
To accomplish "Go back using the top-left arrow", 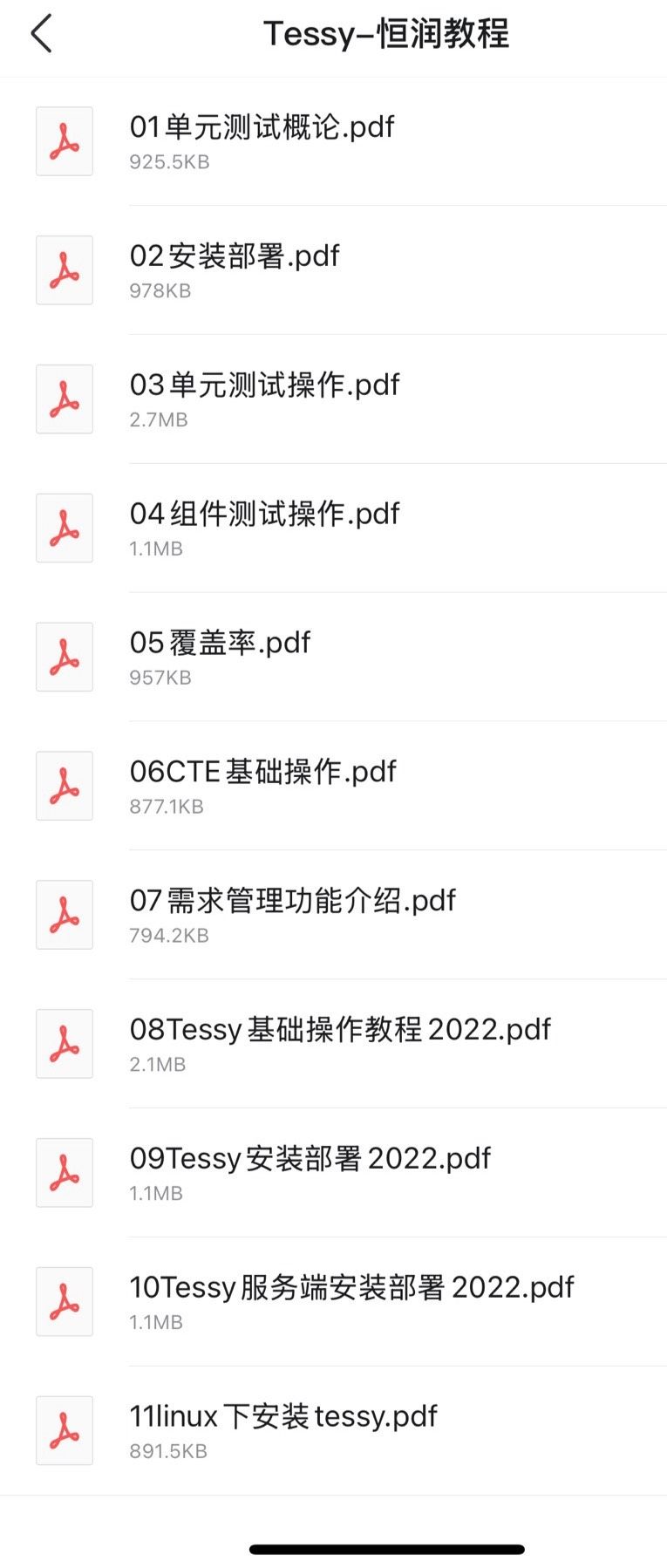I will tap(41, 34).
